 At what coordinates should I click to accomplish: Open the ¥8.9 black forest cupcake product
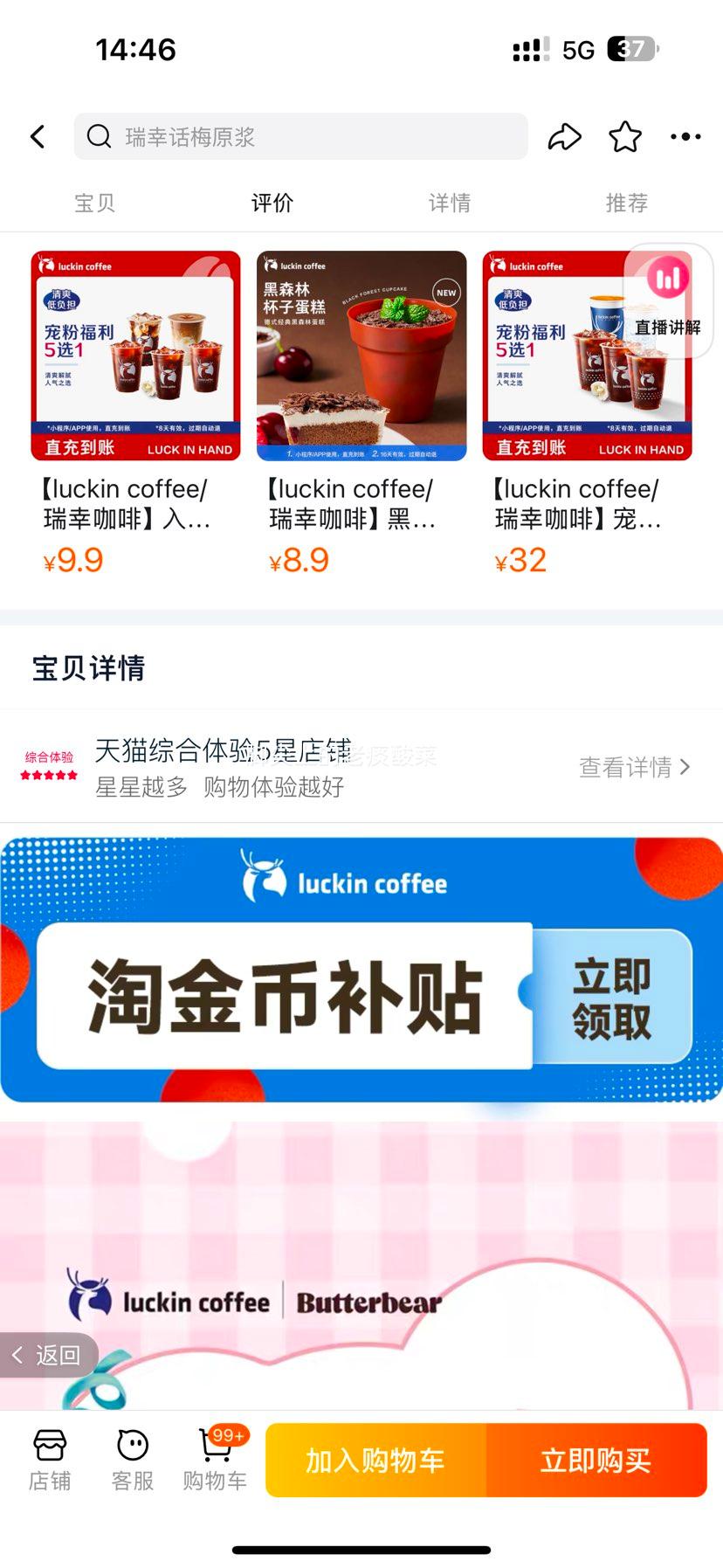point(361,355)
